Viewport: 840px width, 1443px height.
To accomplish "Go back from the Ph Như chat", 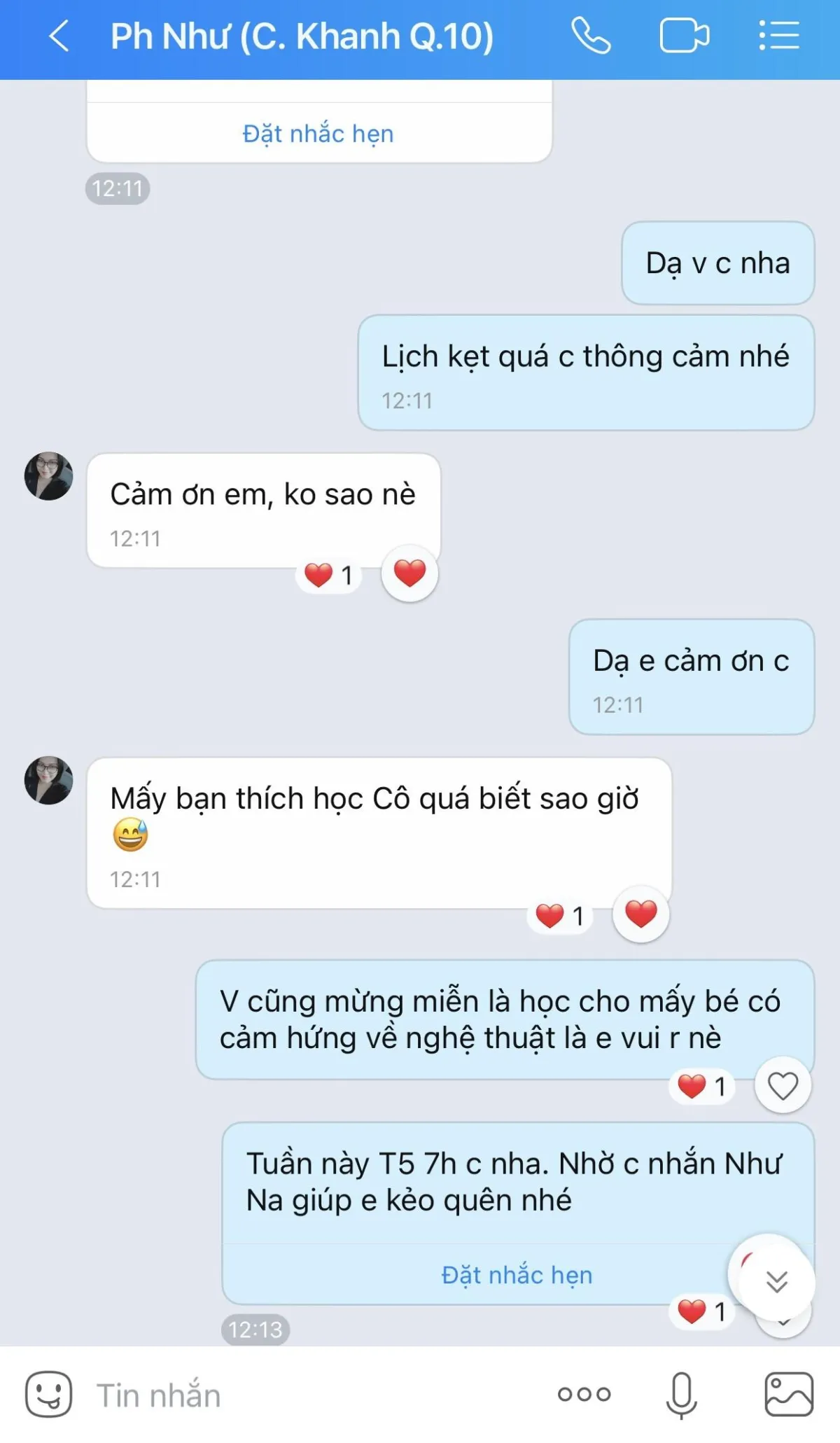I will tap(59, 36).
